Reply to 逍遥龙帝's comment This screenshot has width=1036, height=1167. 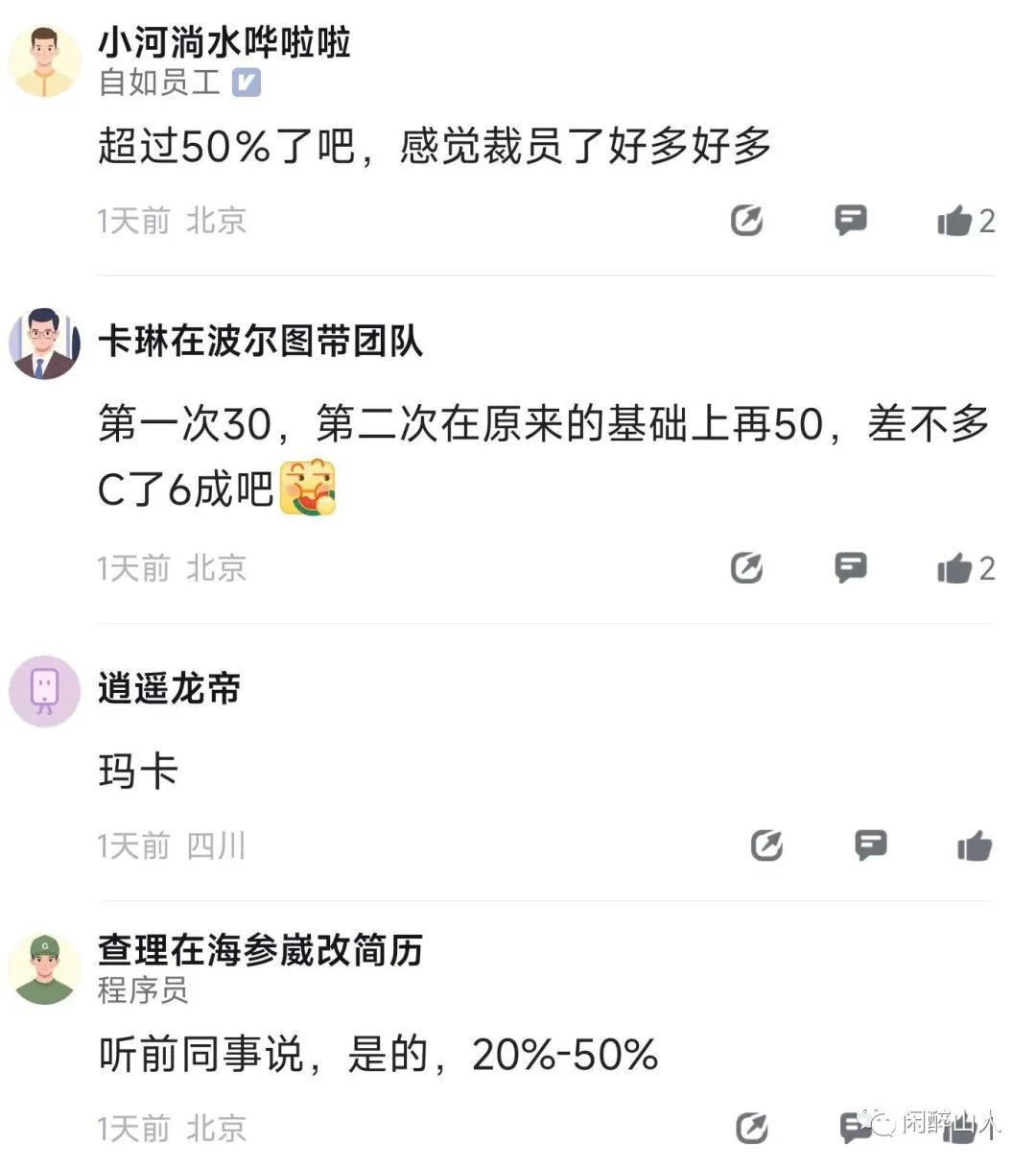pos(870,845)
